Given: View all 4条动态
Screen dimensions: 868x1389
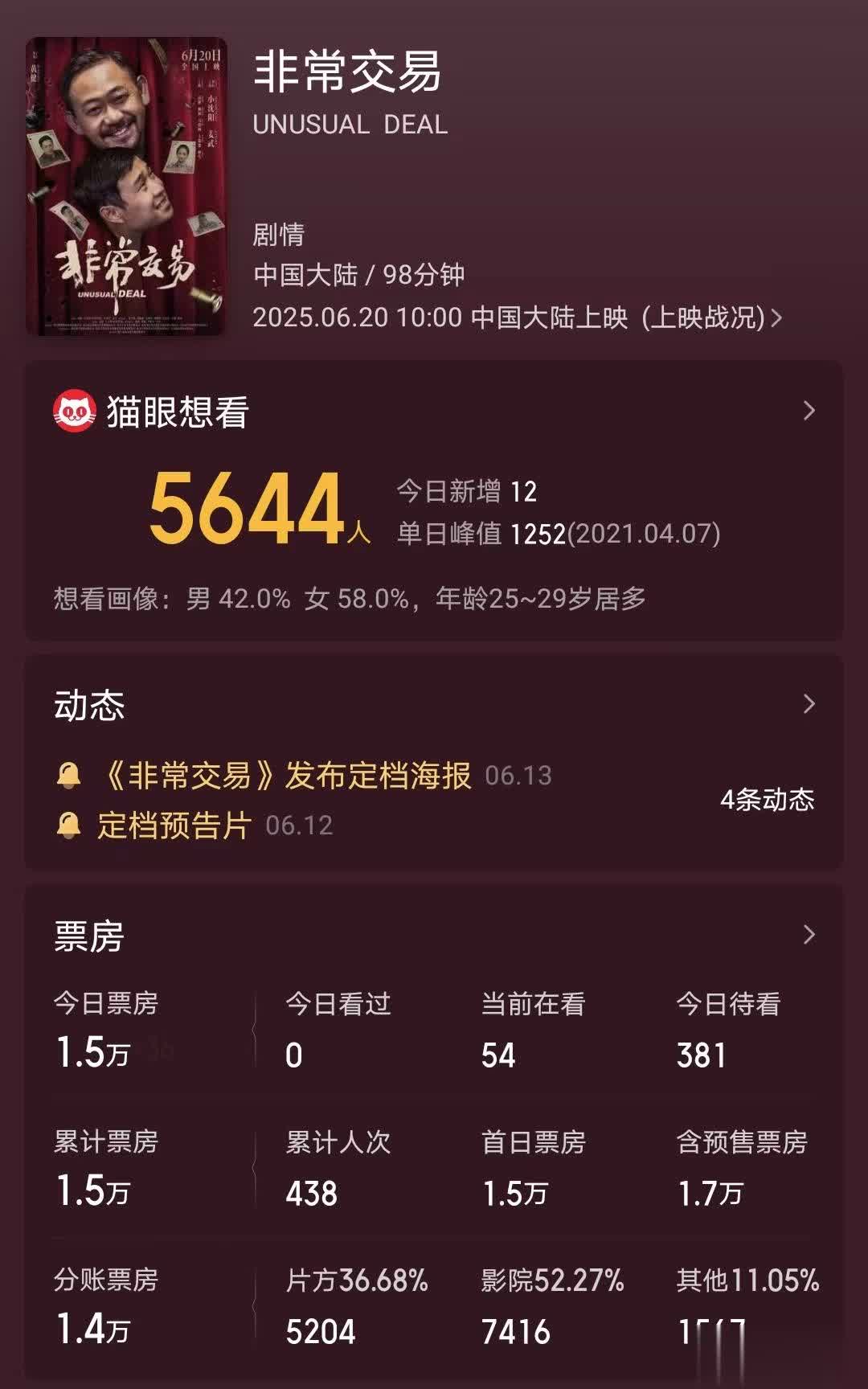Looking at the screenshot, I should pyautogui.click(x=767, y=800).
